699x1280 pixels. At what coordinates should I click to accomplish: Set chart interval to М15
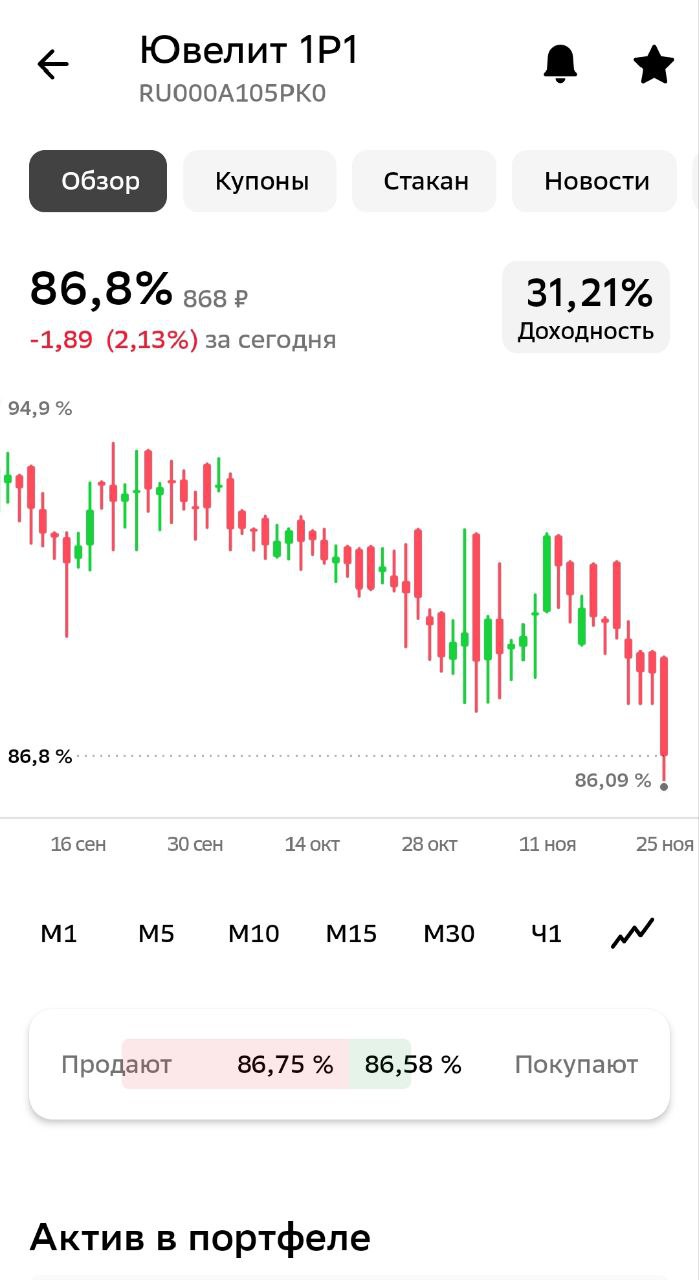[x=351, y=934]
